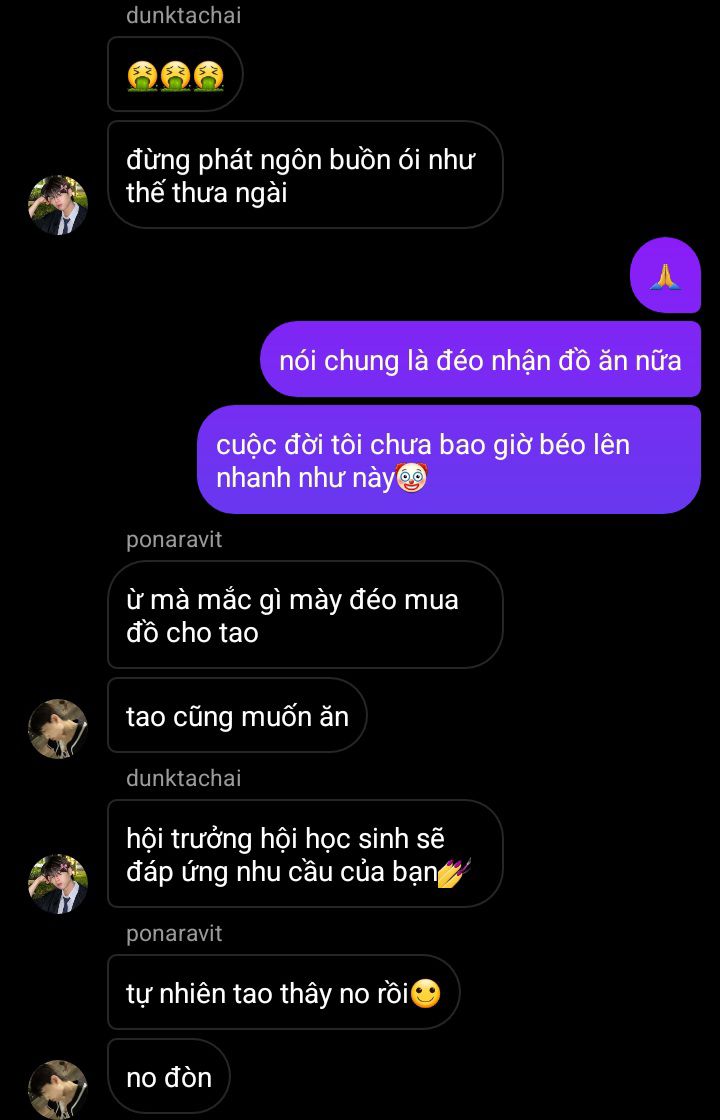Tap ponaravit's avatar beside 'no đòn' message

[58, 1088]
